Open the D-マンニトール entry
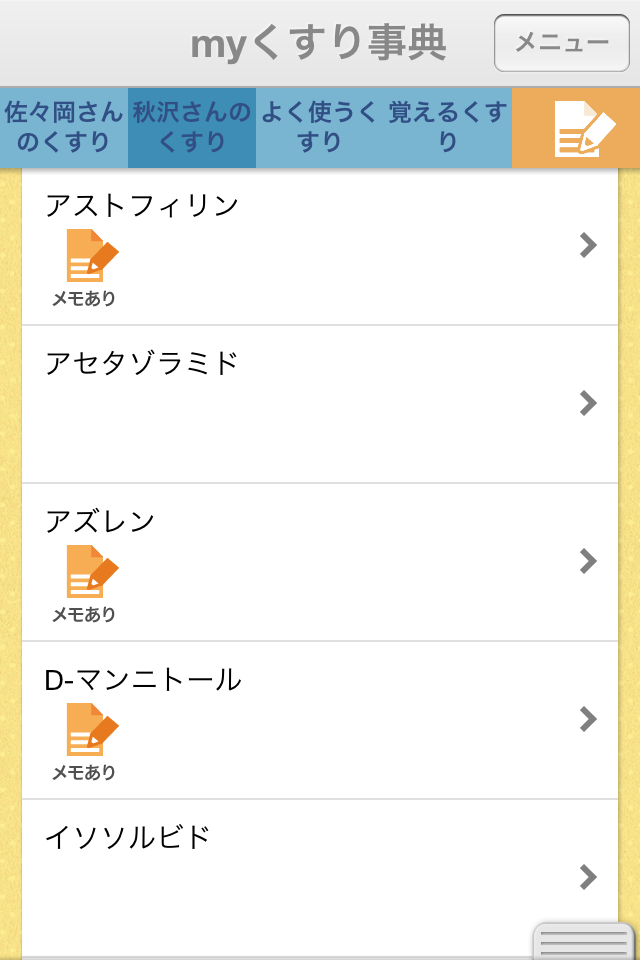Image resolution: width=640 pixels, height=960 pixels. (x=320, y=720)
